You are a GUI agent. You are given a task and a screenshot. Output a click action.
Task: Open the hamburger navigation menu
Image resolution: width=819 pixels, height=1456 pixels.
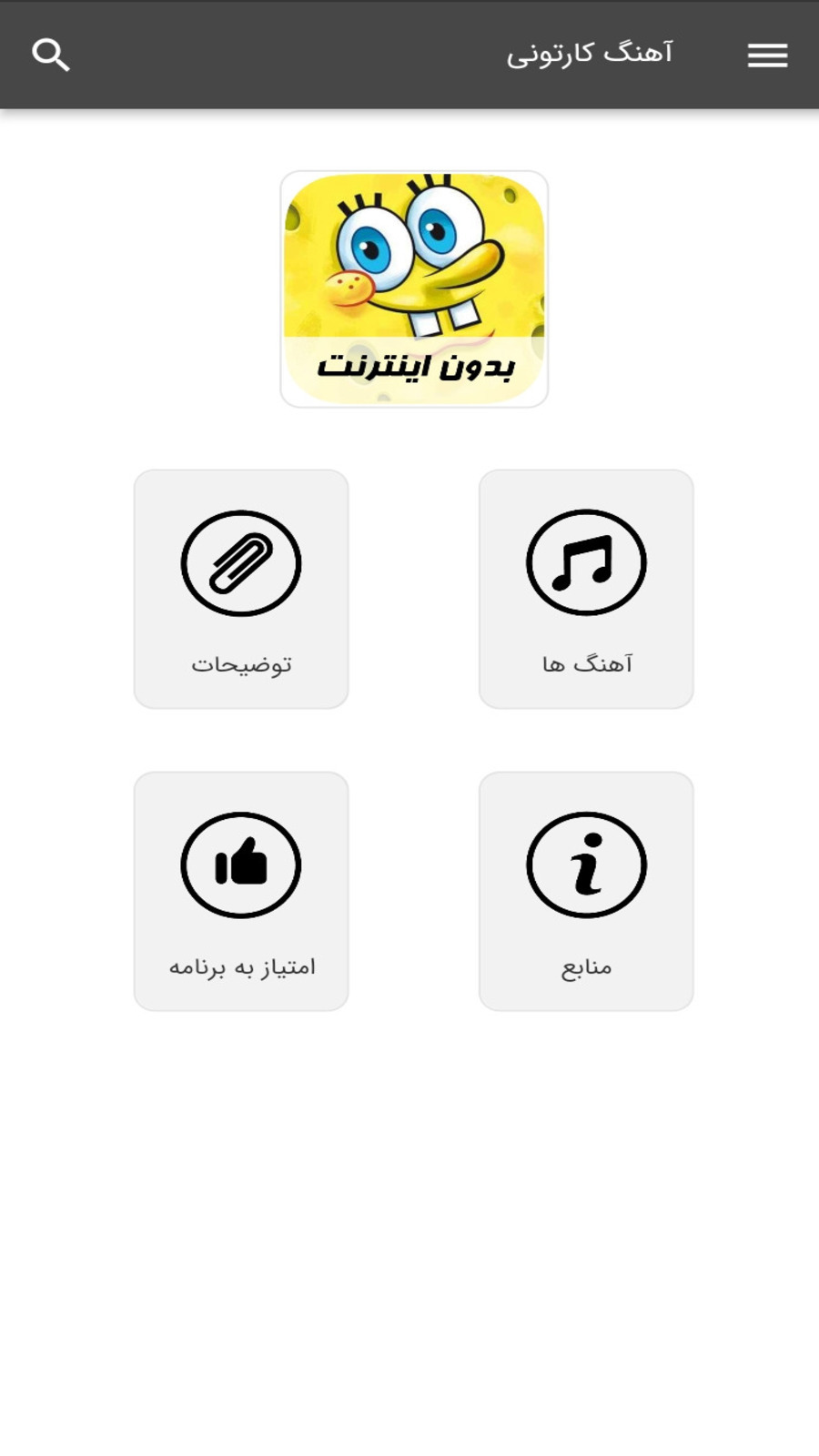point(767,55)
